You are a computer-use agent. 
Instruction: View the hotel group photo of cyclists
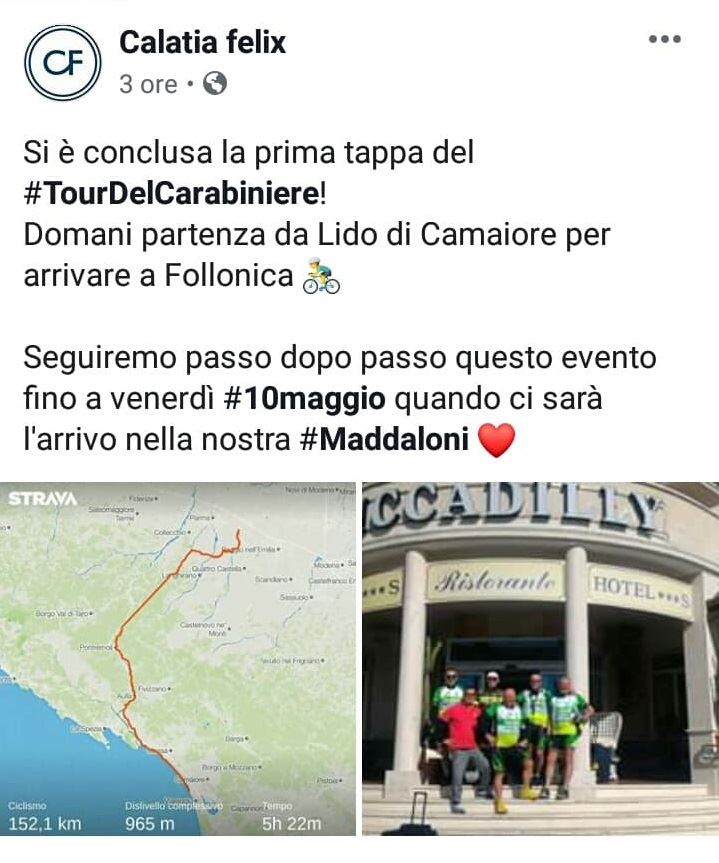[x=540, y=659]
